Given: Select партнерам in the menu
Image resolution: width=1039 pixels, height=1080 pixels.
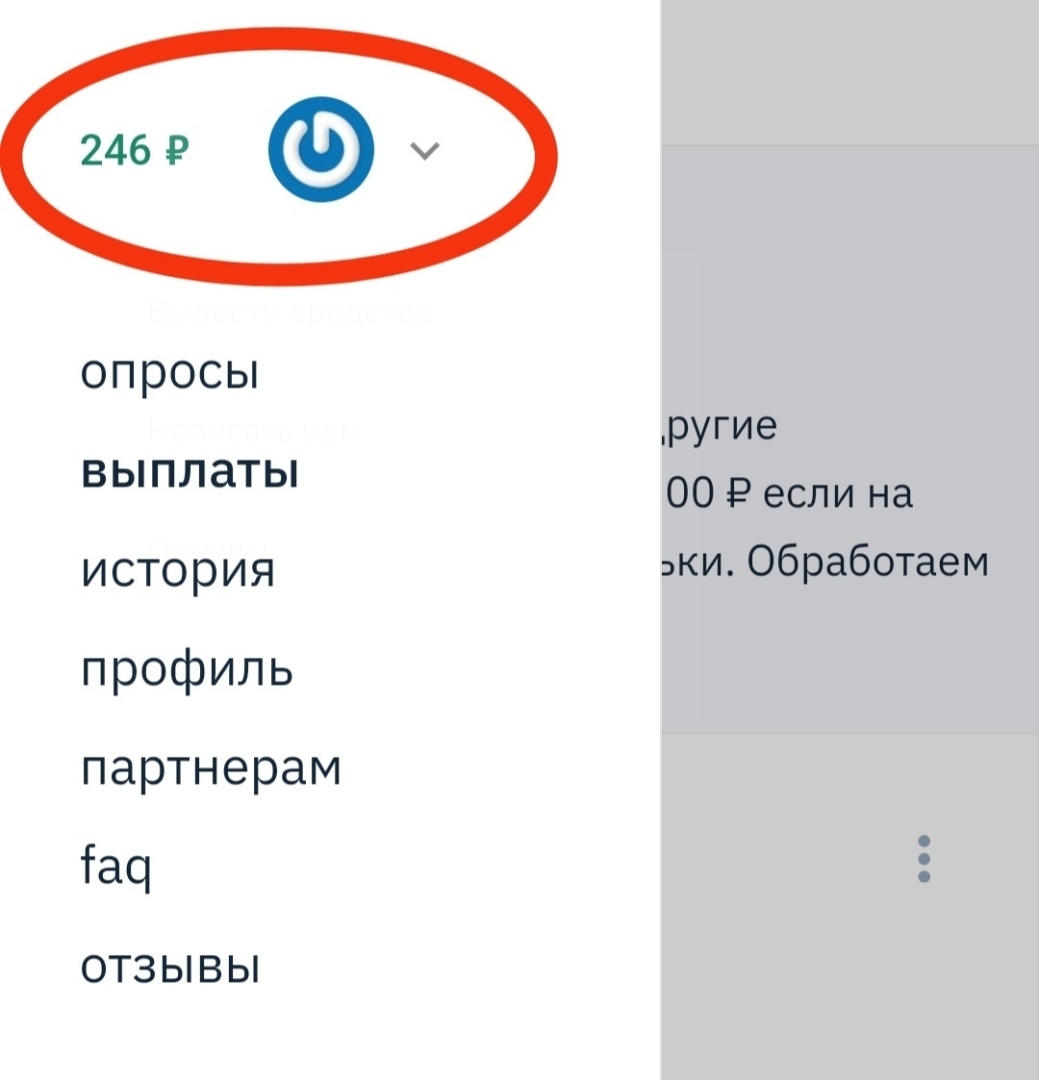Looking at the screenshot, I should [x=211, y=768].
